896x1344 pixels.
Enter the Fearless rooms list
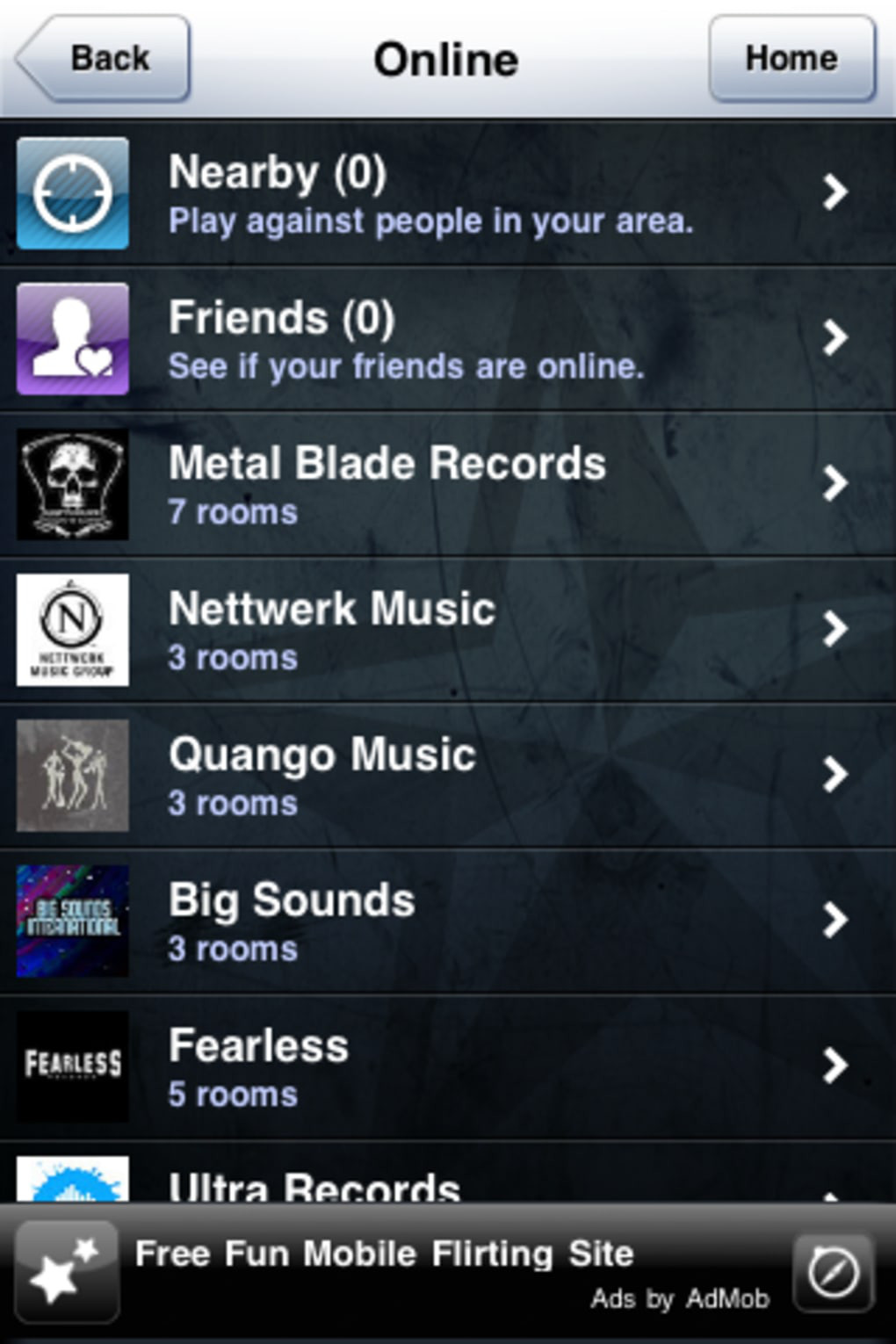[448, 1066]
